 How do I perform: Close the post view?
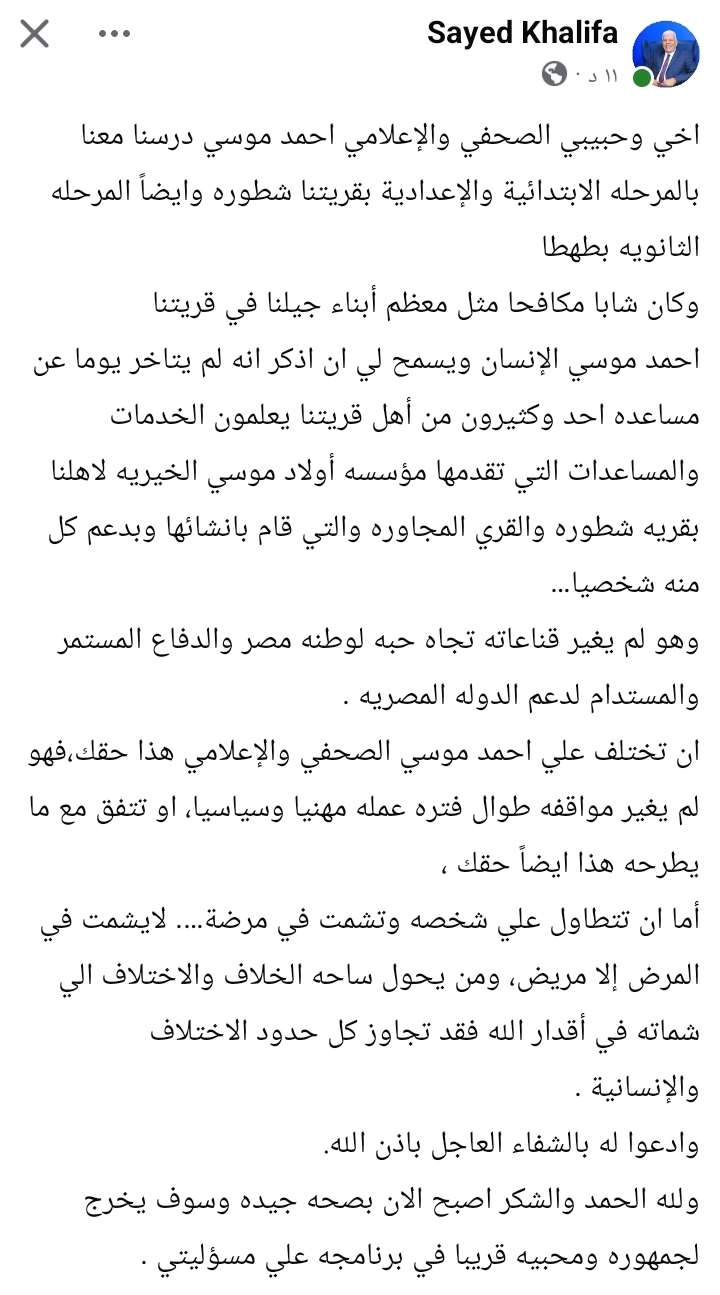click(x=34, y=34)
